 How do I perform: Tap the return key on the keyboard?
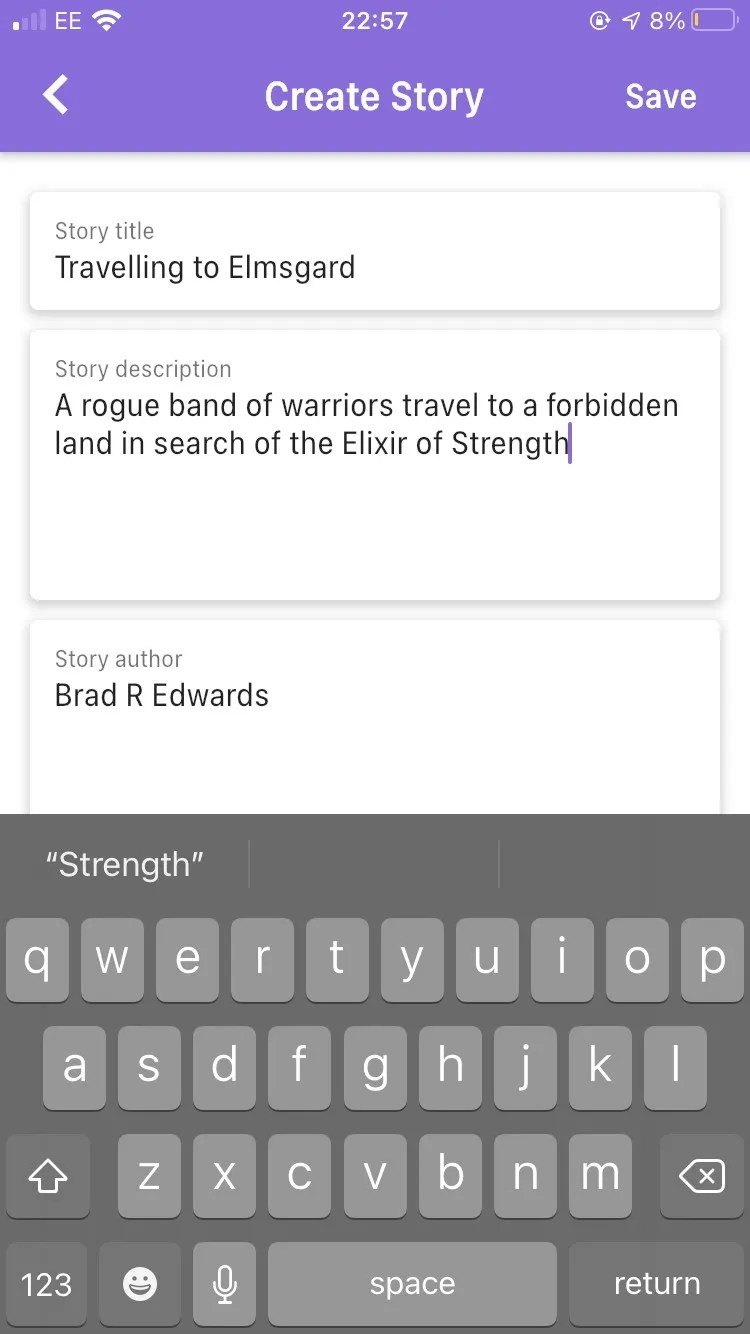tap(657, 1284)
